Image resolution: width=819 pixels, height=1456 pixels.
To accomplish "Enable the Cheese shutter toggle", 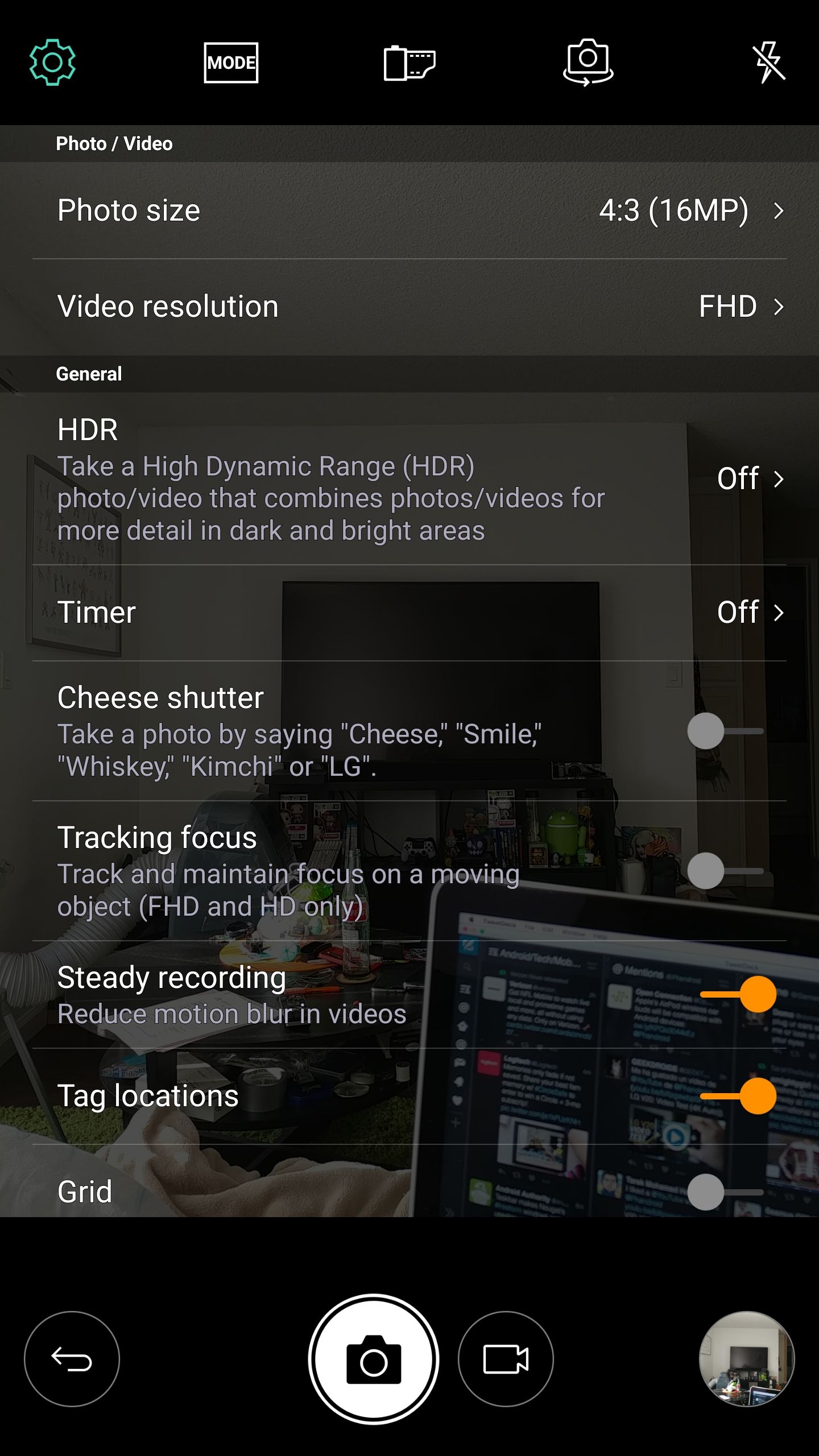I will coord(725,731).
